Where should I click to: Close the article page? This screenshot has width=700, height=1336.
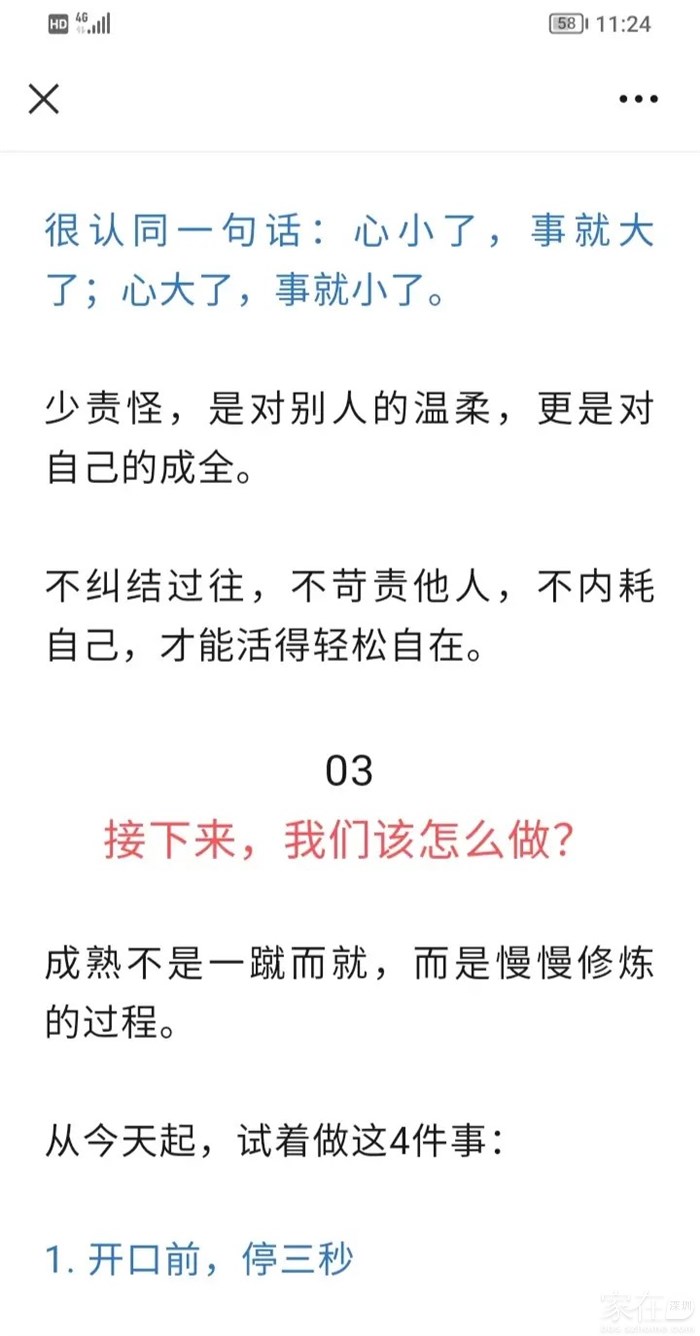pyautogui.click(x=44, y=99)
